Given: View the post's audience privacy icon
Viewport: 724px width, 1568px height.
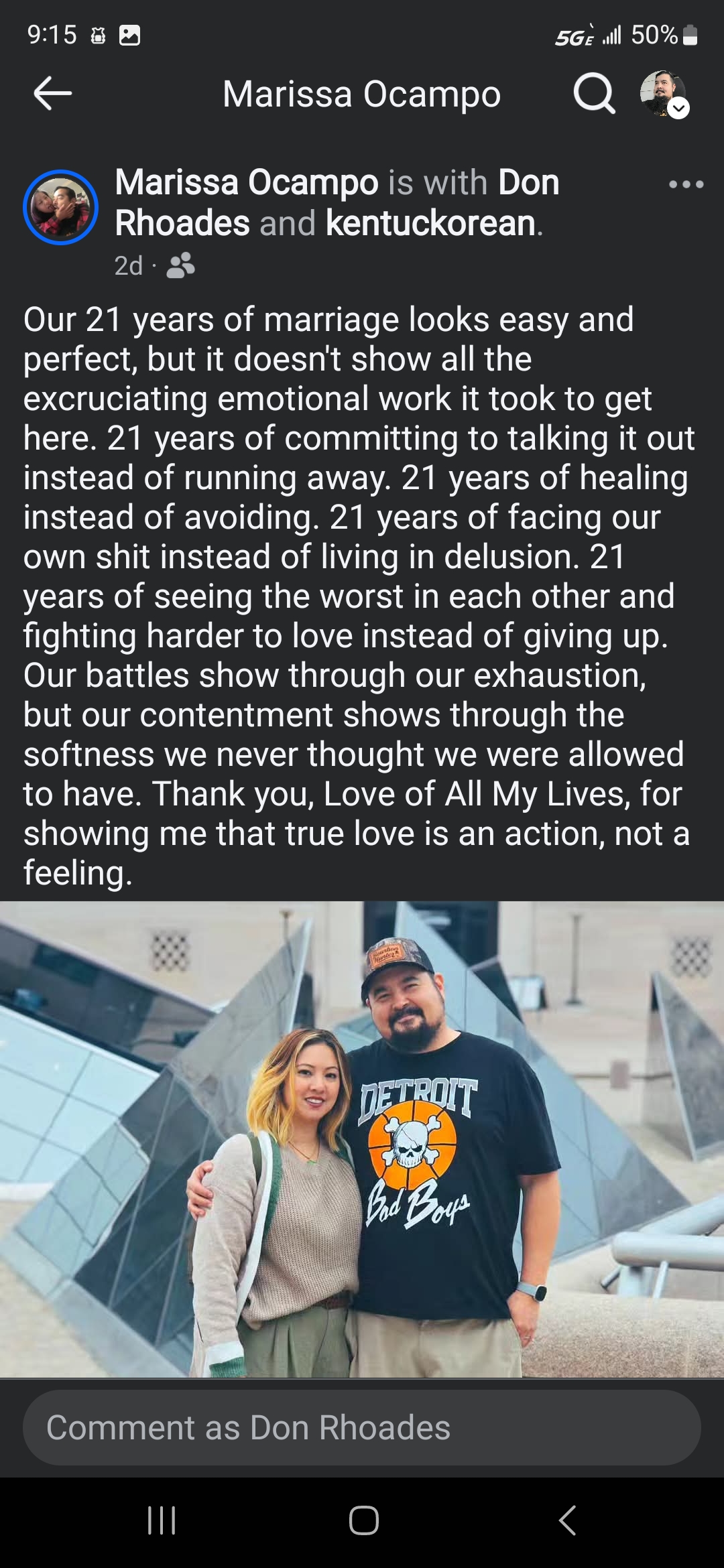Looking at the screenshot, I should tap(180, 266).
